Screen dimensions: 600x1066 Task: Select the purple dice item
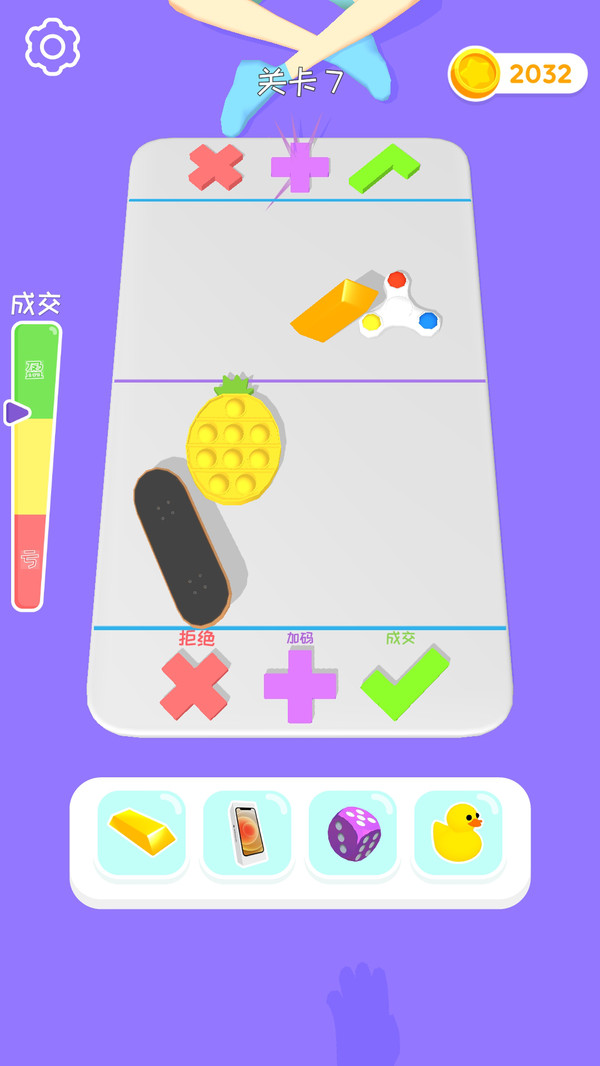tap(353, 832)
